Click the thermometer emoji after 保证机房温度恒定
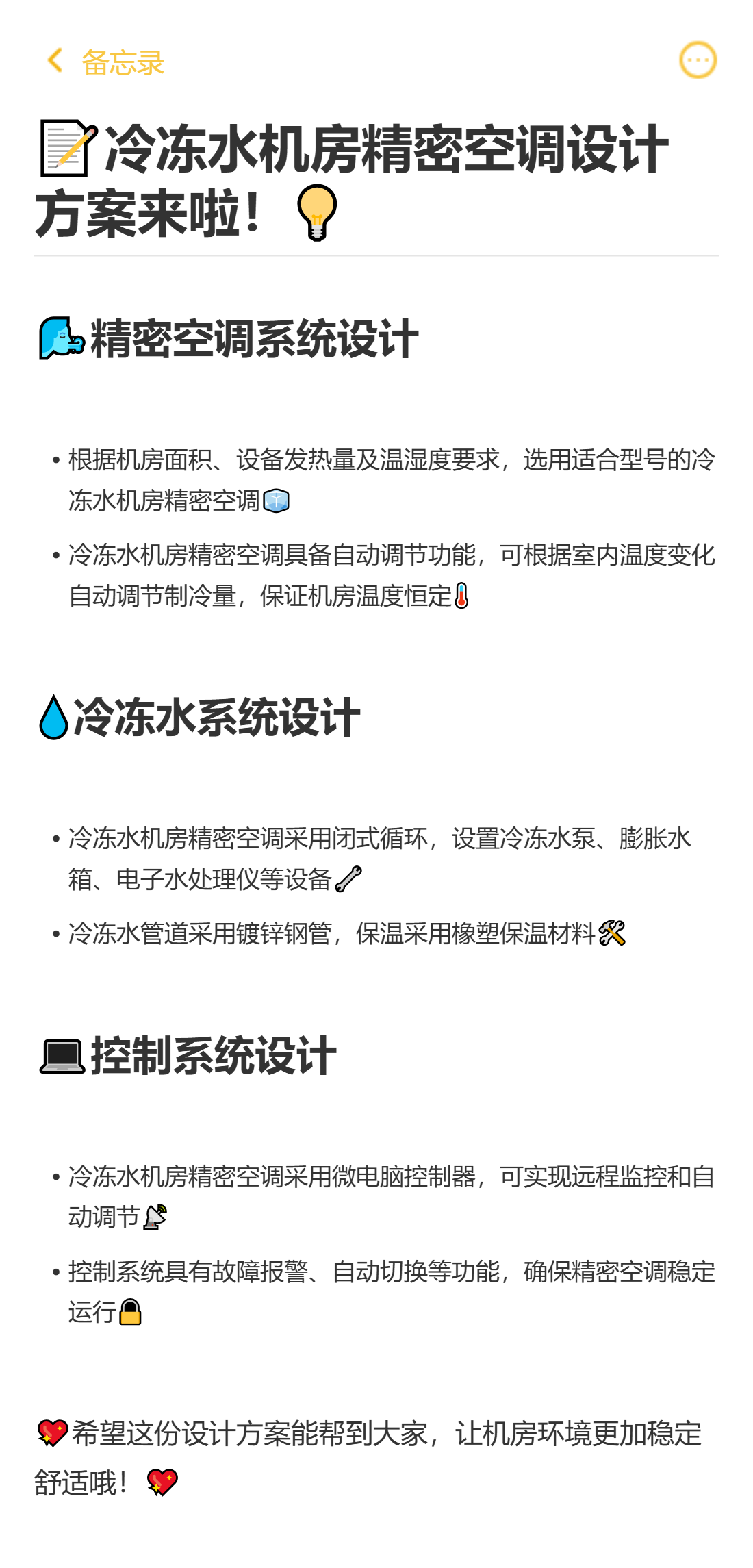753x1568 pixels. click(462, 598)
